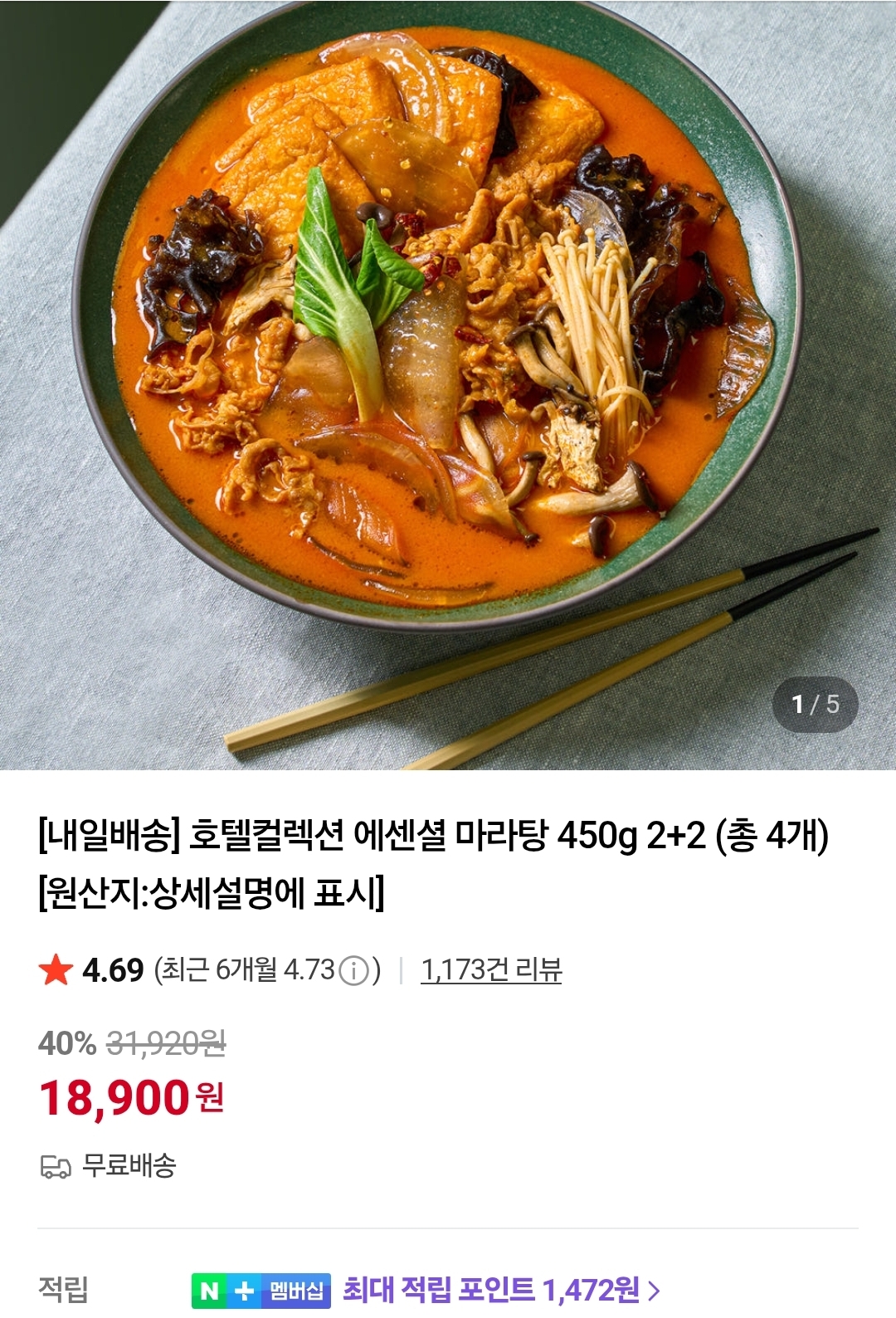Tap the info icon beside 최근 6개월 4.73
Viewport: 896px width, 1318px height.
(354, 970)
